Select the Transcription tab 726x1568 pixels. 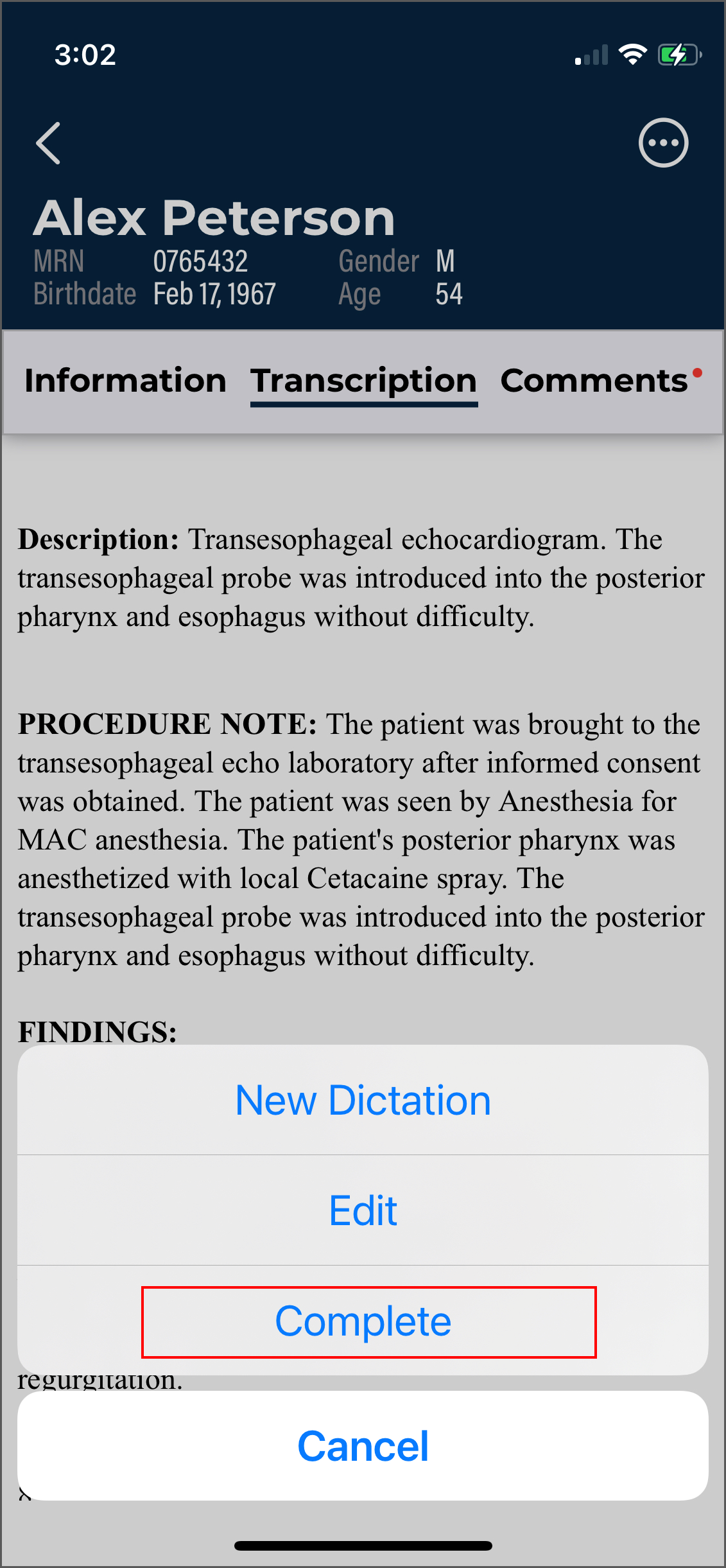(x=363, y=381)
